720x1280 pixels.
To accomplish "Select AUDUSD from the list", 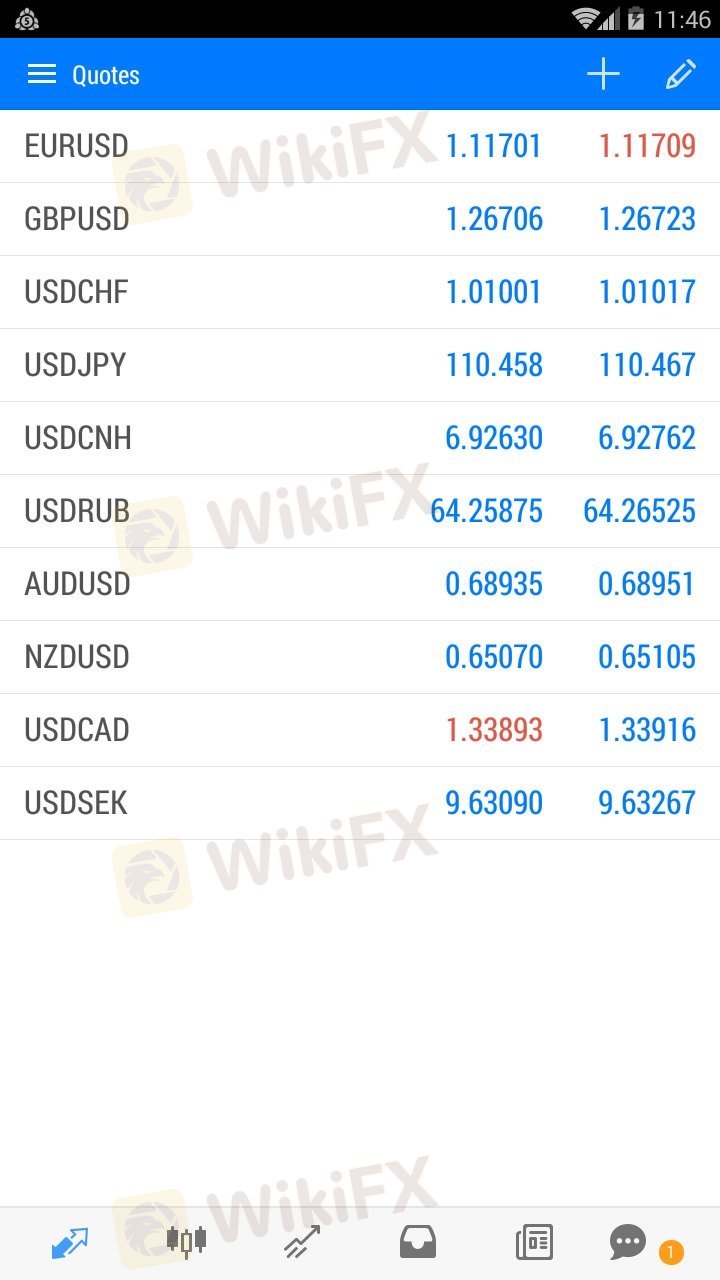I will tap(360, 584).
